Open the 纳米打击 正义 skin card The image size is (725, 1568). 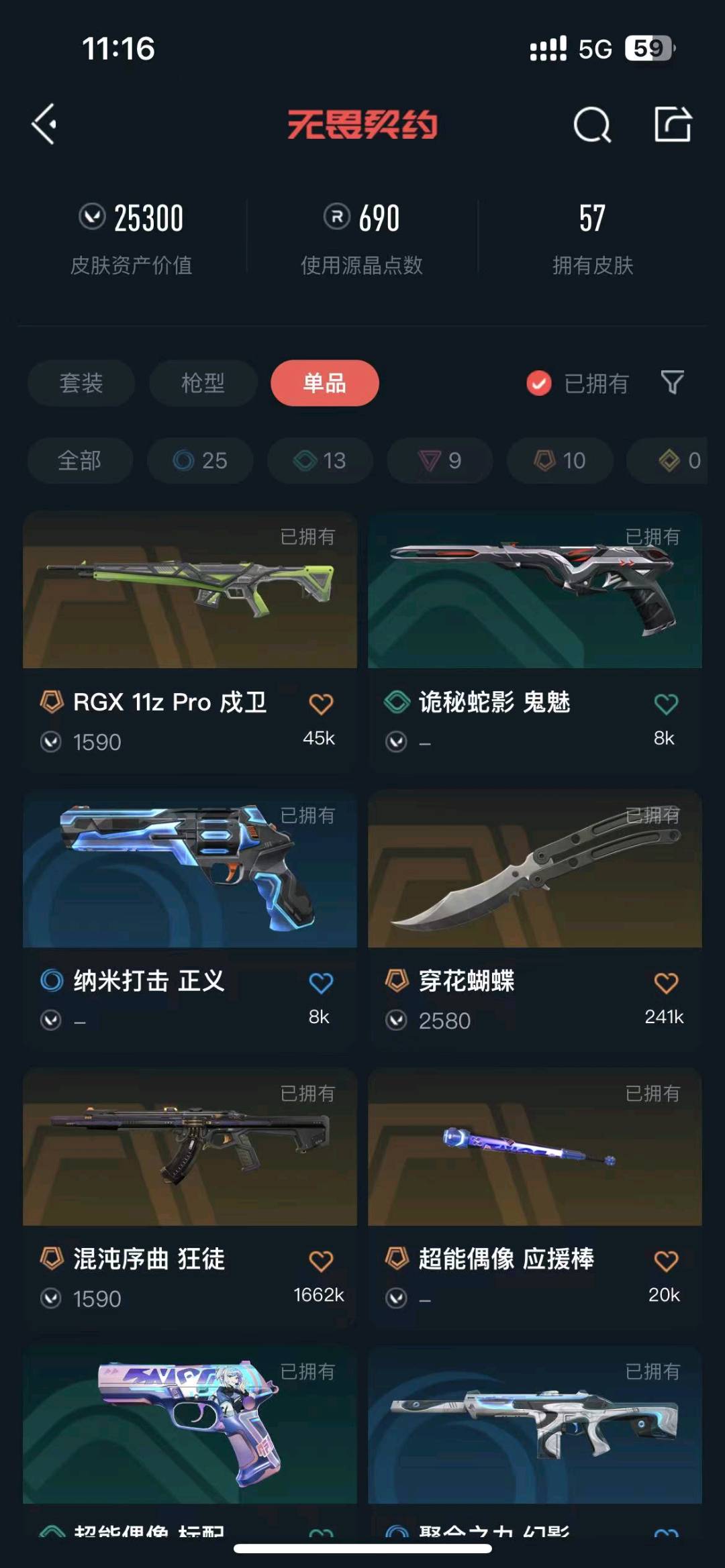tap(190, 870)
